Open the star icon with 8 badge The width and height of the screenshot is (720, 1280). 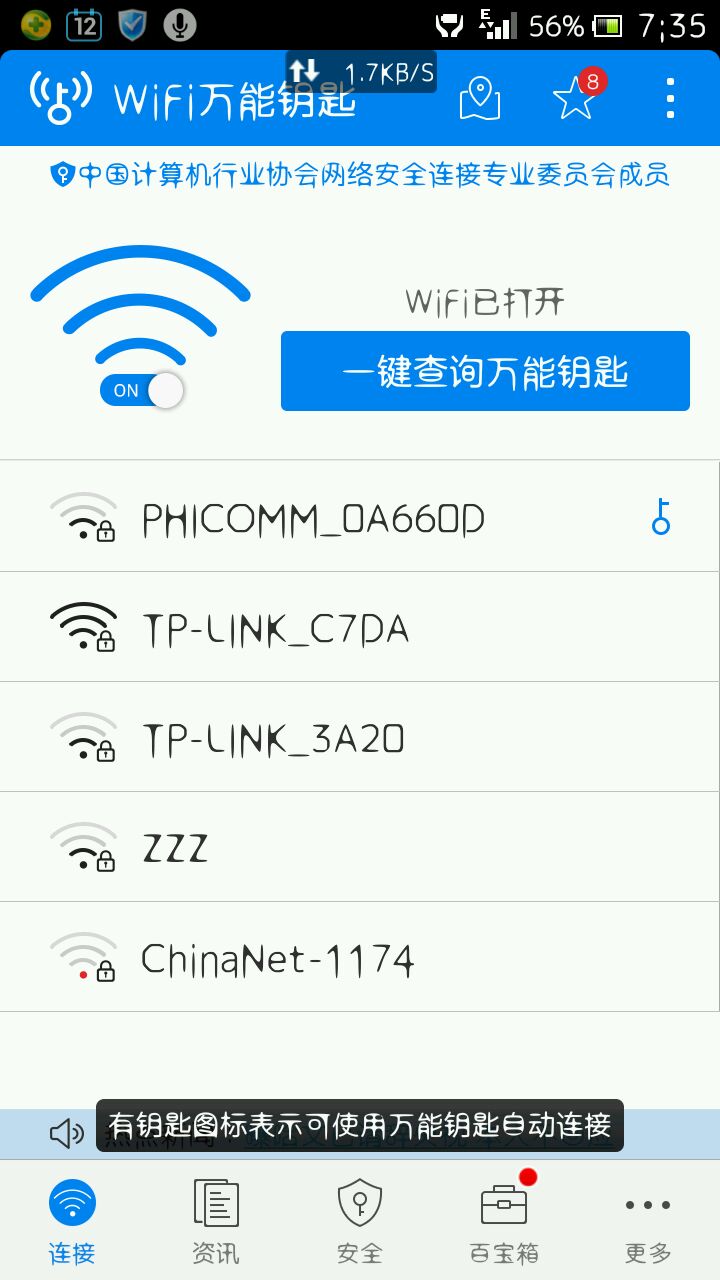point(575,98)
